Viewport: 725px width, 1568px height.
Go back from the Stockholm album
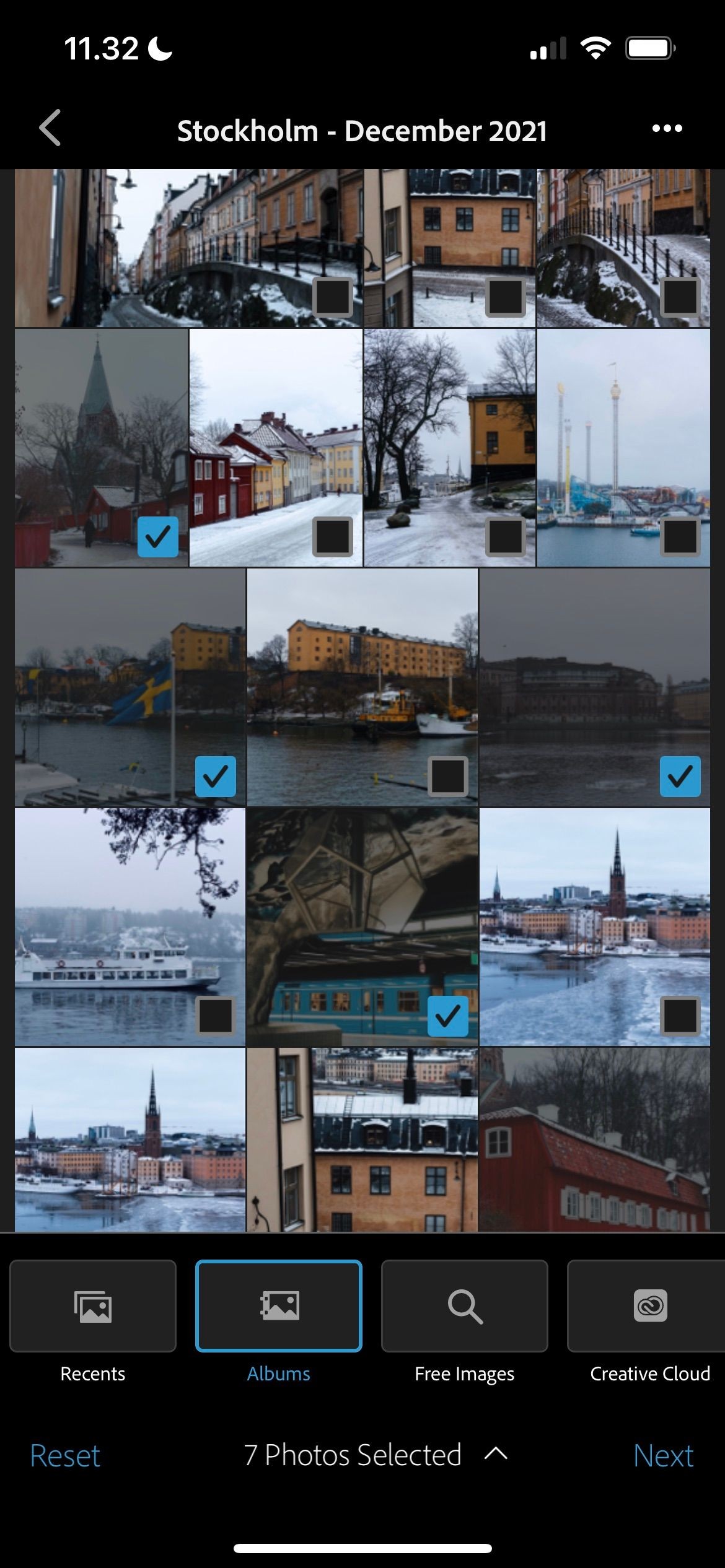pos(50,128)
